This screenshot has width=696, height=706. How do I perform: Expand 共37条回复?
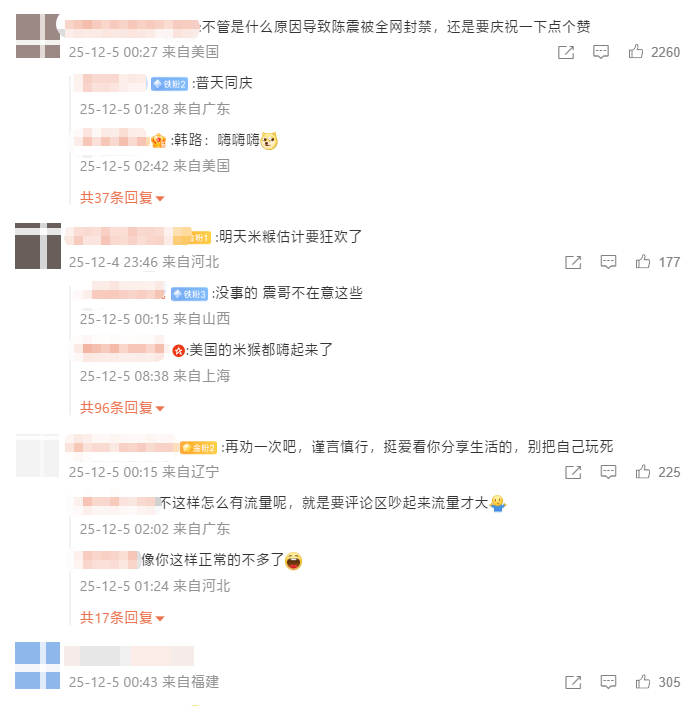coord(122,197)
